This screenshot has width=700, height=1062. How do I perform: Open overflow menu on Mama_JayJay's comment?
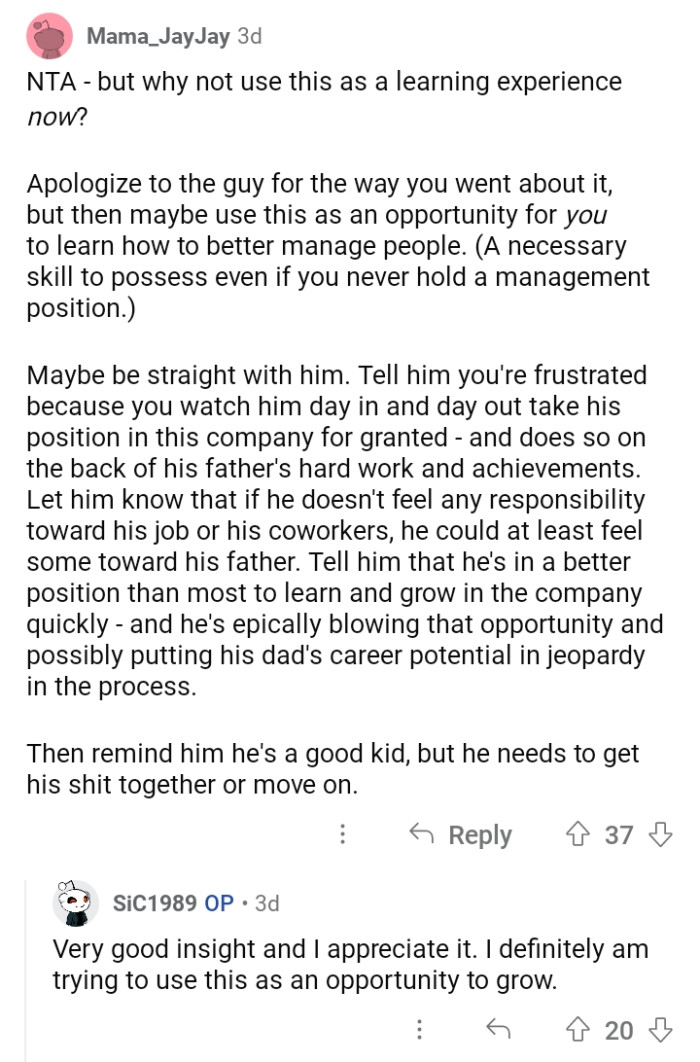click(x=343, y=834)
